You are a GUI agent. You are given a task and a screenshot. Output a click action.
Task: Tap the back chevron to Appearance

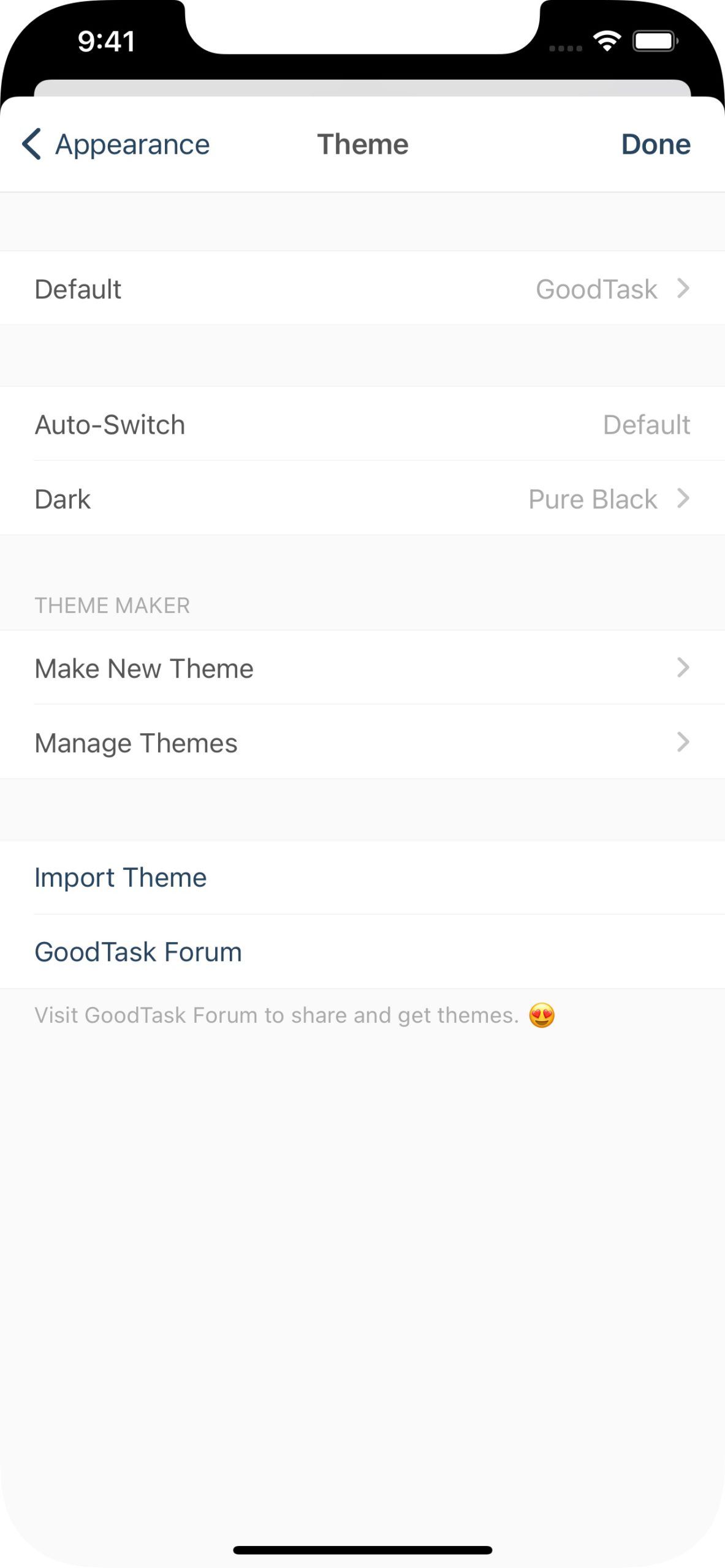click(32, 145)
